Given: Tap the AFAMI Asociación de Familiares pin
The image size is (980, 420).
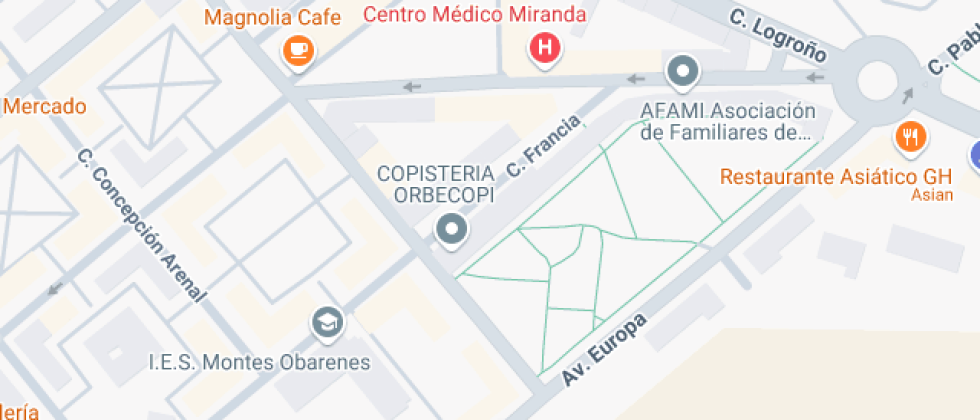Looking at the screenshot, I should pos(684,72).
